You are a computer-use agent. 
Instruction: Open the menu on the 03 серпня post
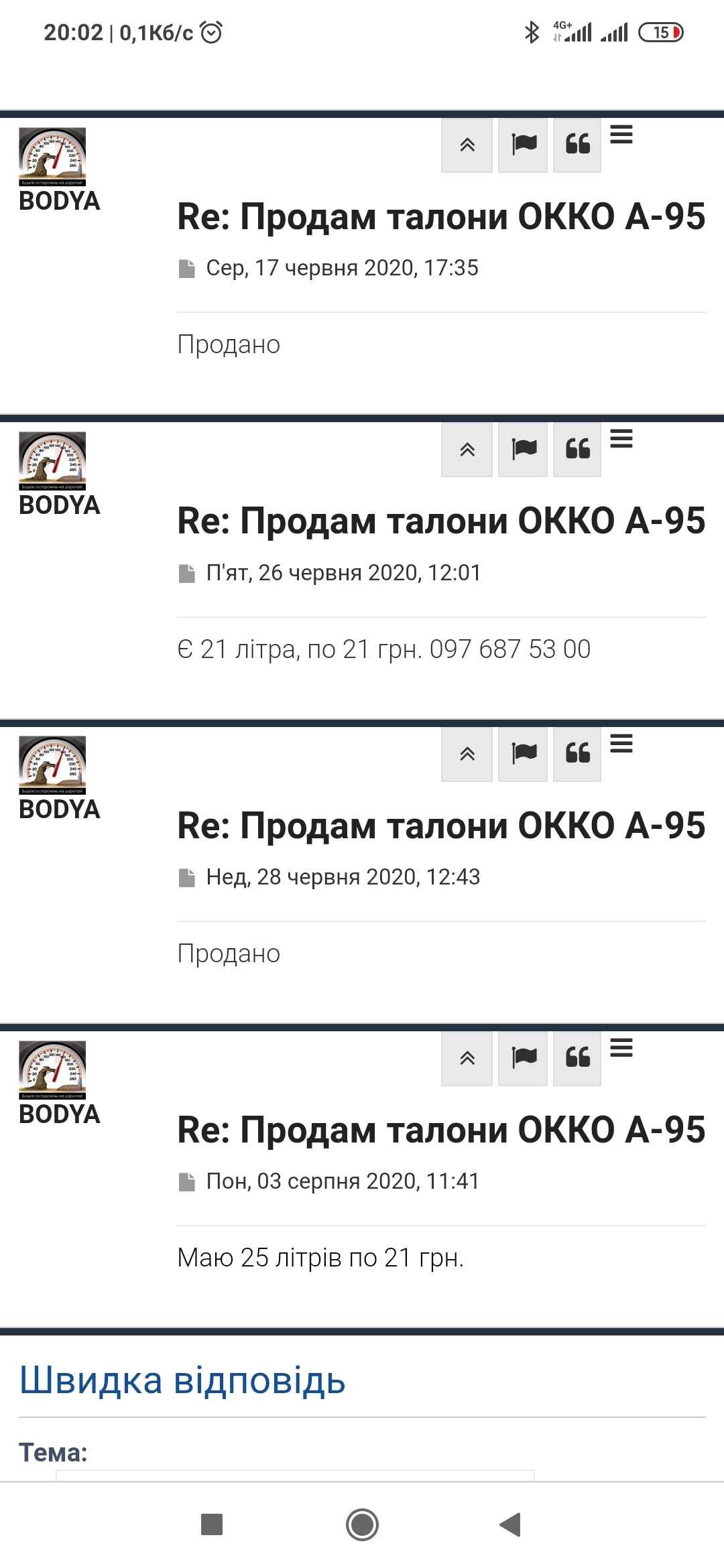point(621,1048)
